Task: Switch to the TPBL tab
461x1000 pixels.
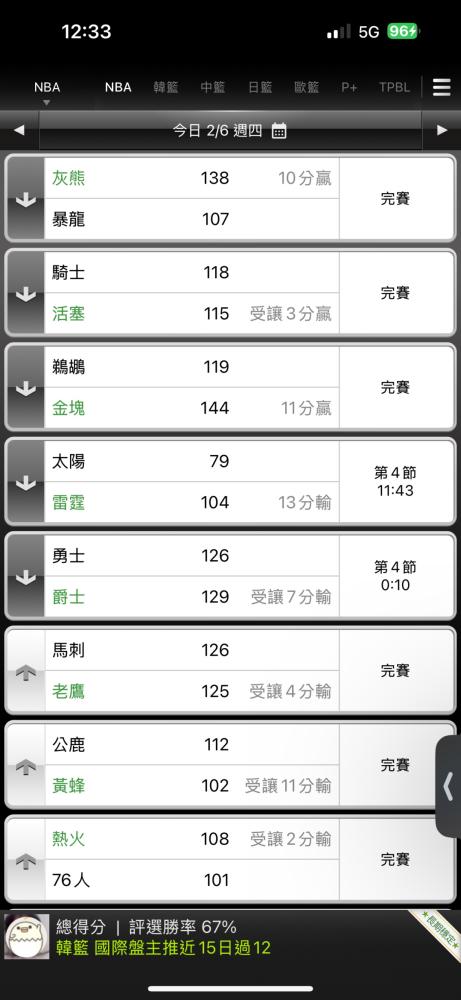Action: click(395, 87)
